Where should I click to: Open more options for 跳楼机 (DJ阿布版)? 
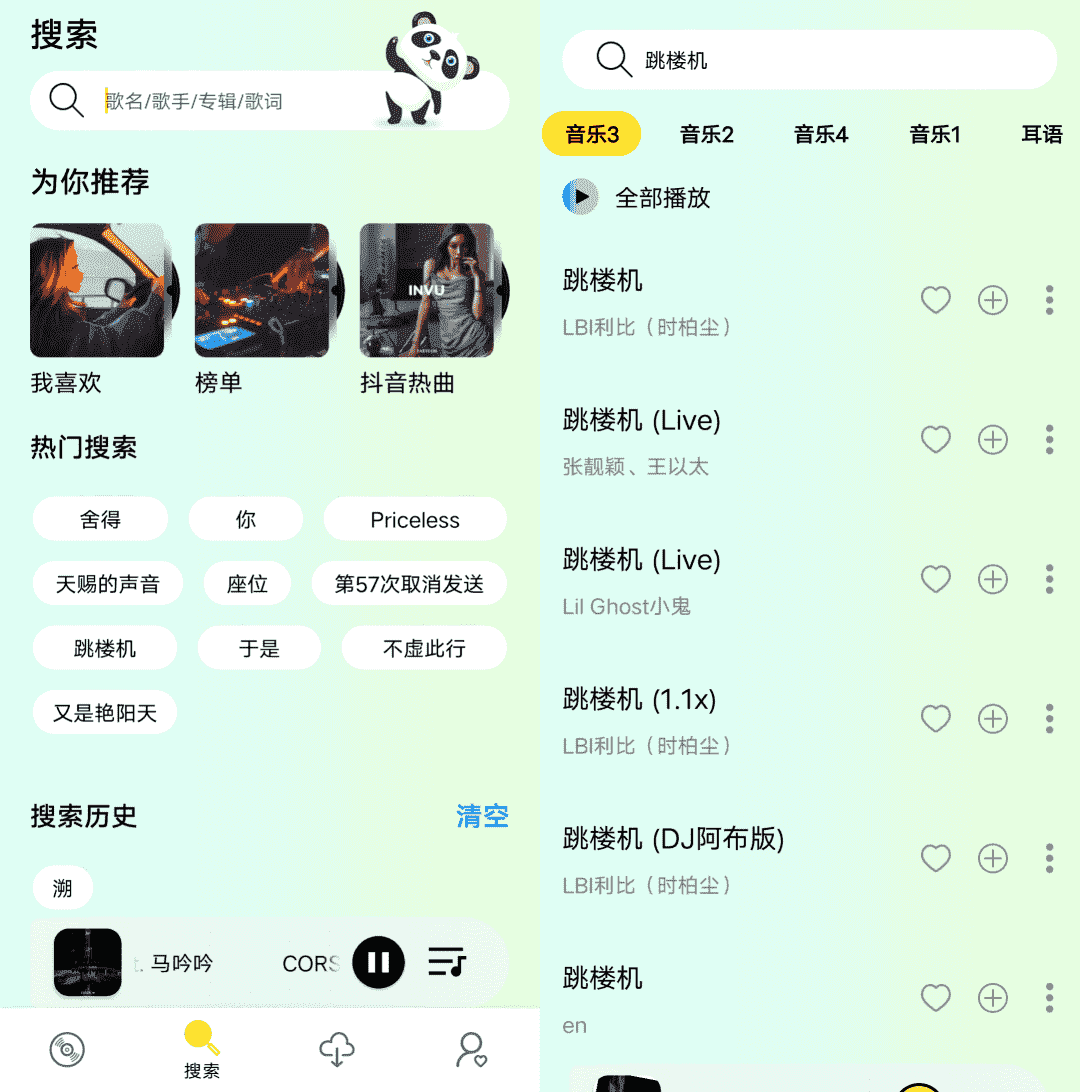tap(1049, 858)
